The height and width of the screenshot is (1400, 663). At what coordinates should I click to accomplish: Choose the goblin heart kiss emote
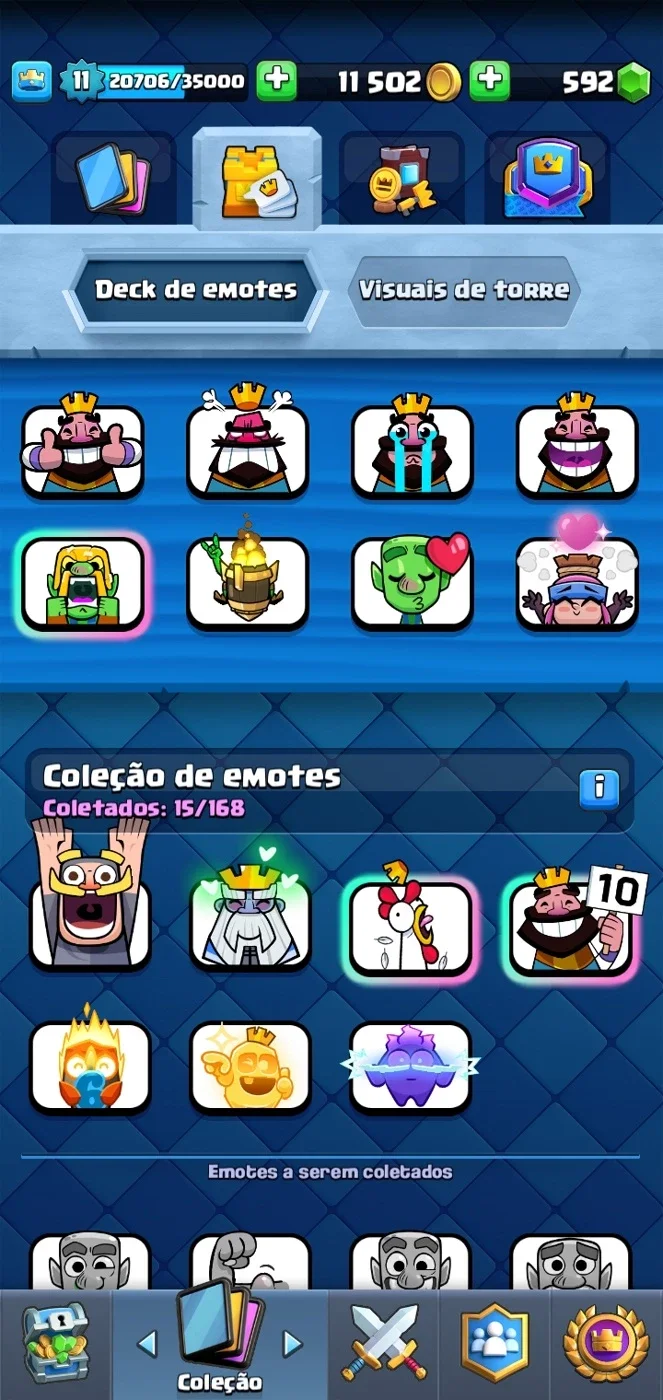click(412, 583)
